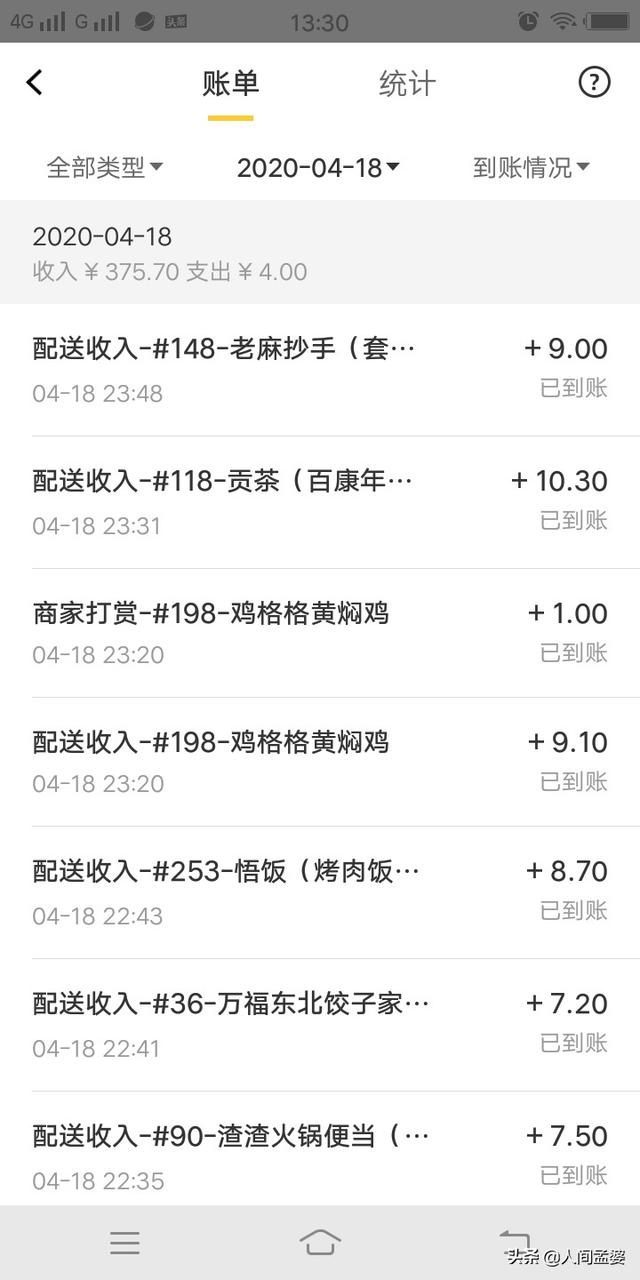Expand the 到账情况 filter dropdown
This screenshot has height=1280, width=640.
[x=531, y=167]
